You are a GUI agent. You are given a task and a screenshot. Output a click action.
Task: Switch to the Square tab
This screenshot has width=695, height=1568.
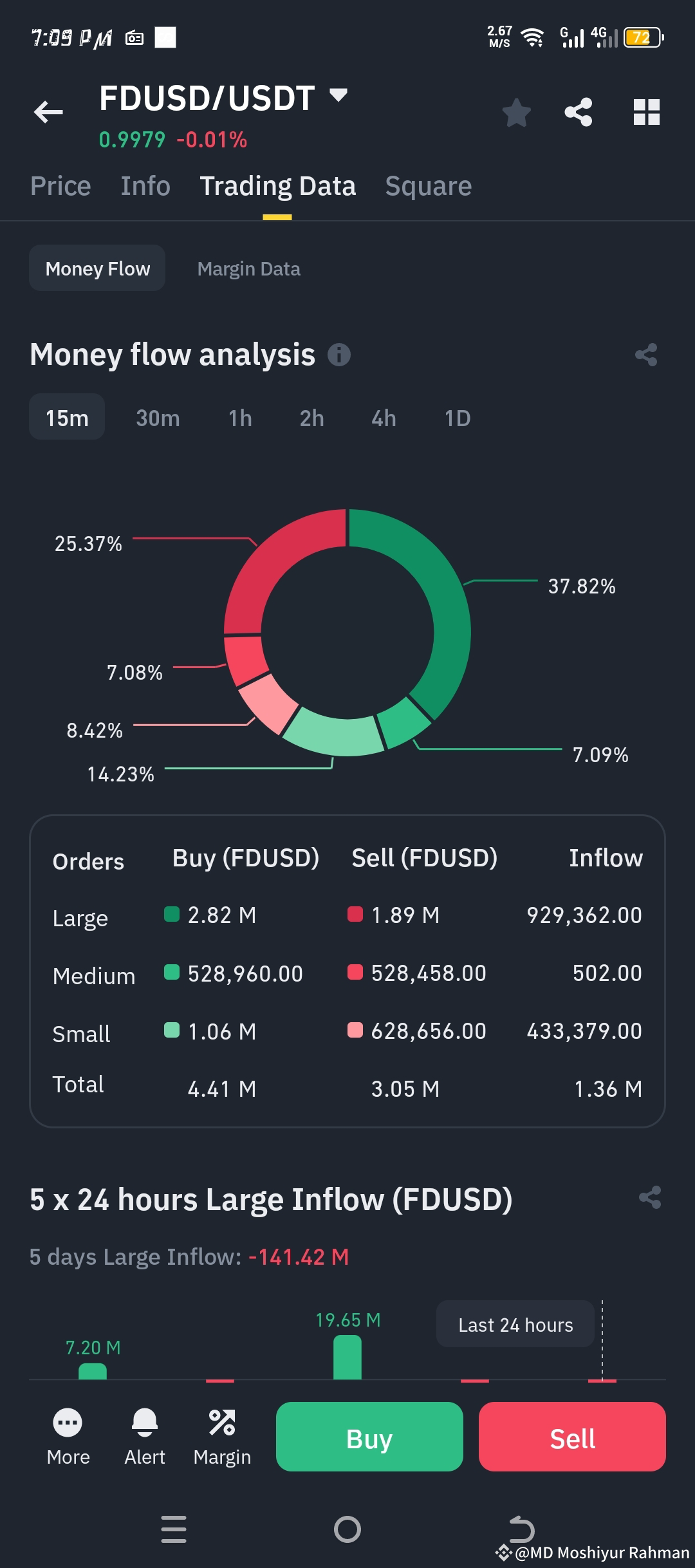point(428,185)
